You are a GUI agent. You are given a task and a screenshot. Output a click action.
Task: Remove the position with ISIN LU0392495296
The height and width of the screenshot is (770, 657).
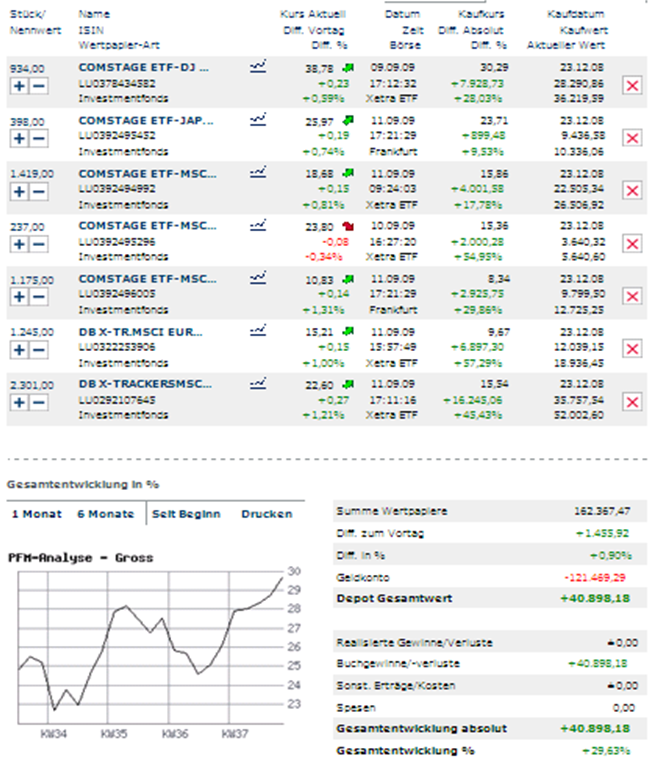[x=631, y=243]
